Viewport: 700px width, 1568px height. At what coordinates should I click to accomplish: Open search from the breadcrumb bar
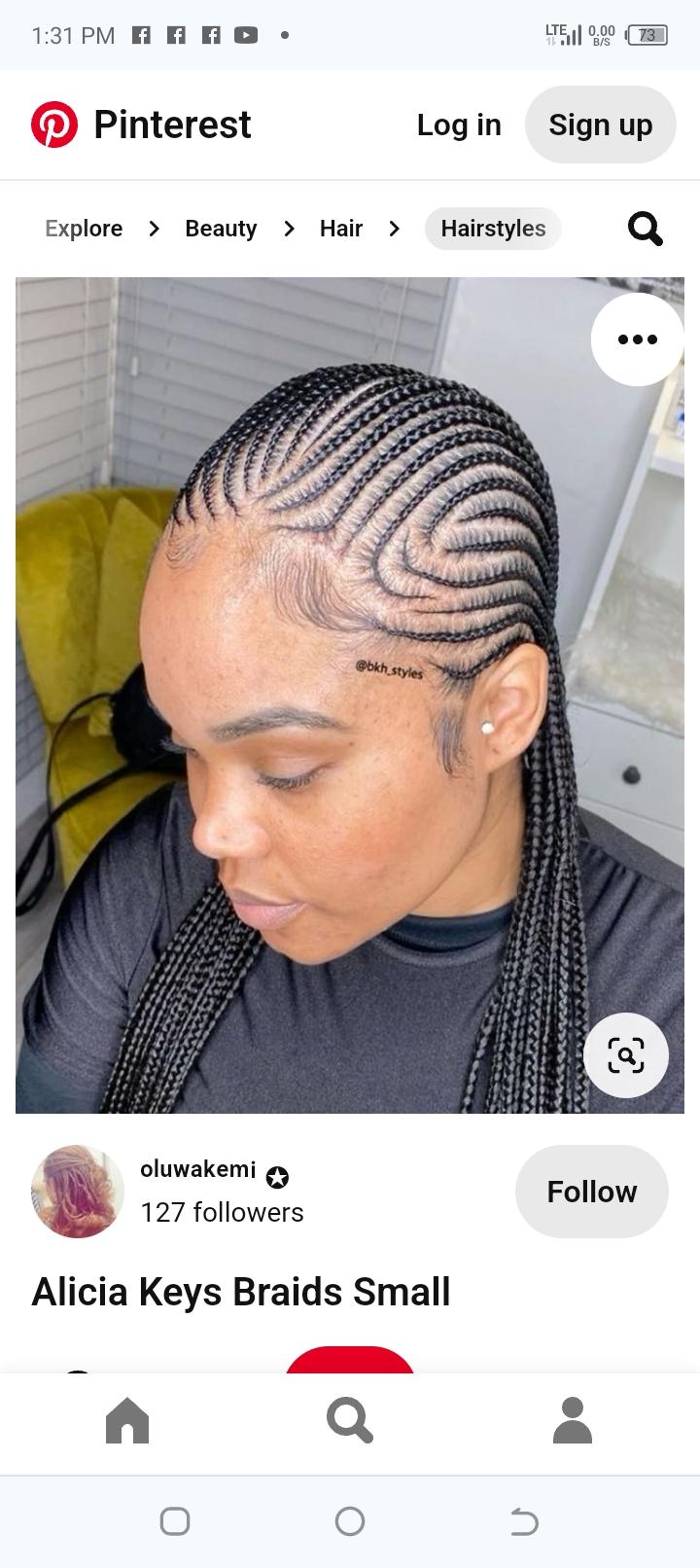[x=645, y=229]
